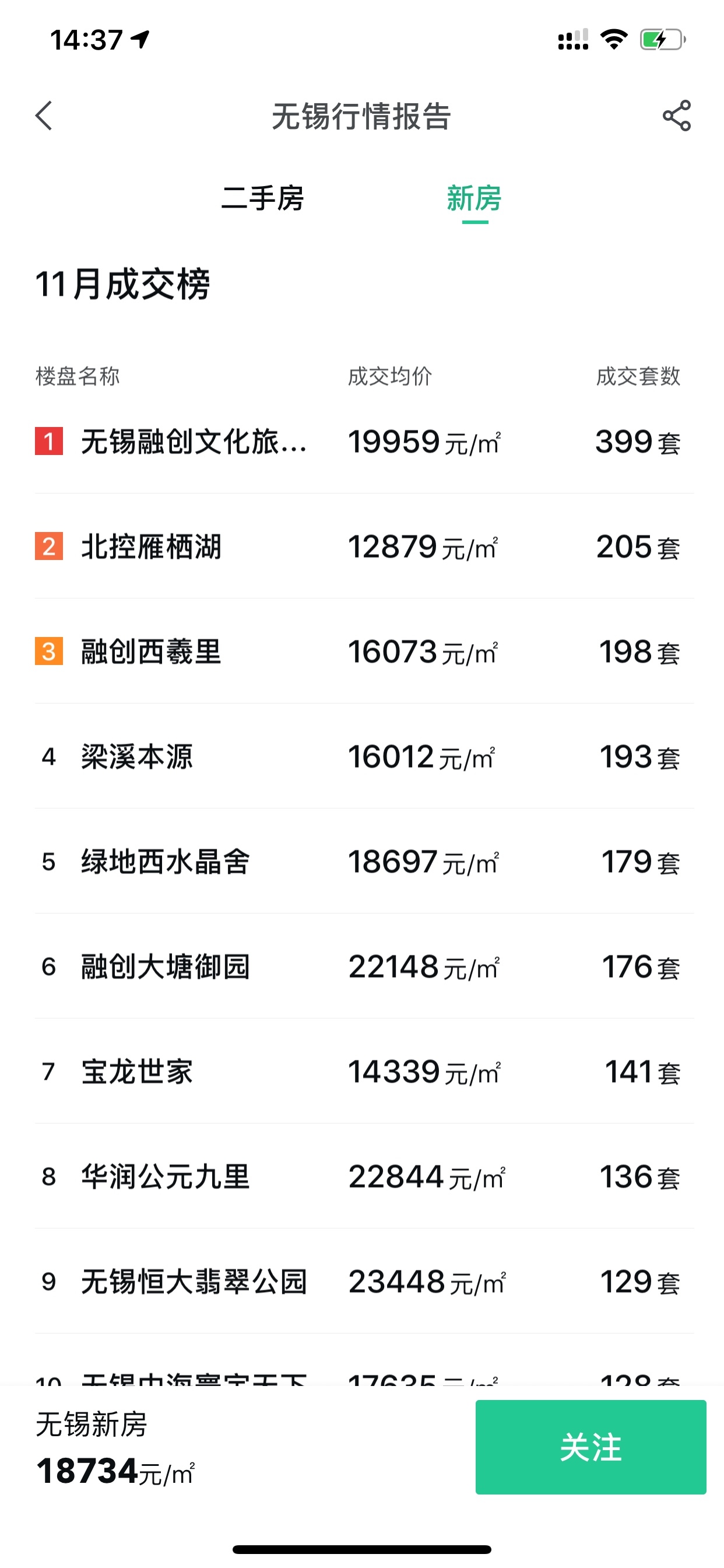The height and width of the screenshot is (1568, 724).
Task: Share the 无锡行情报告 page
Action: (677, 116)
